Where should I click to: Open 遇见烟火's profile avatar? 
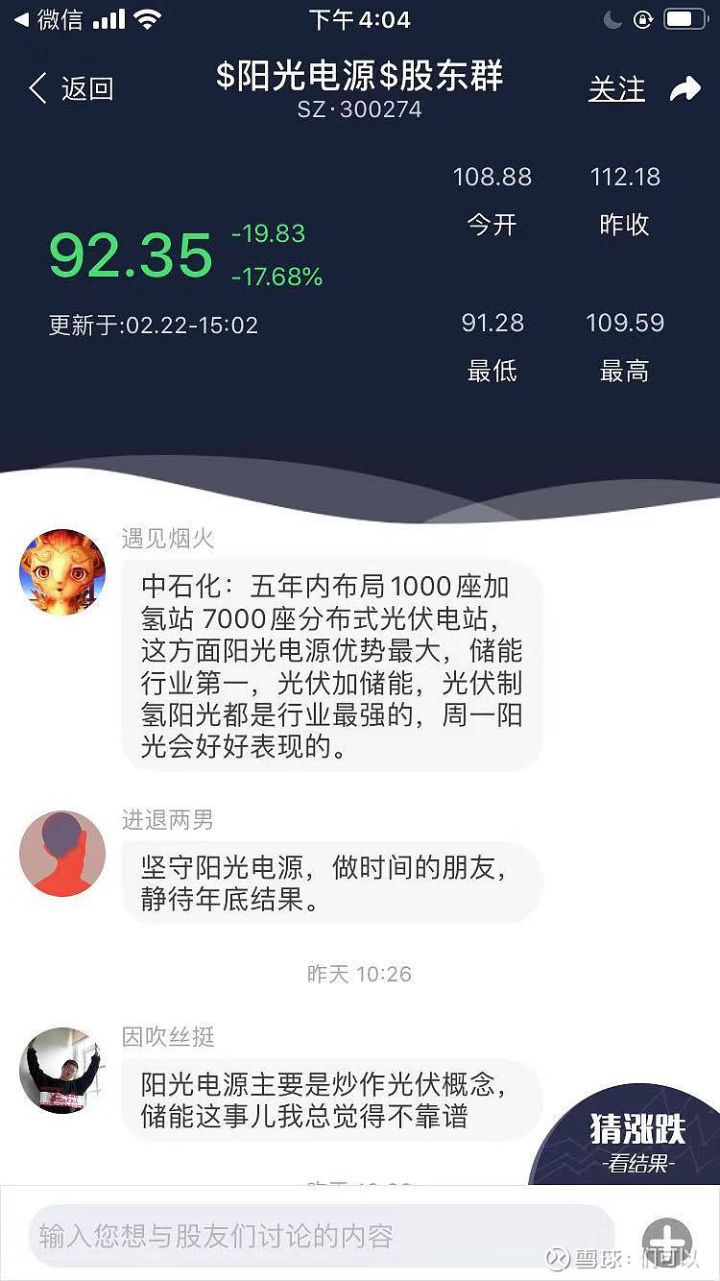(x=62, y=572)
